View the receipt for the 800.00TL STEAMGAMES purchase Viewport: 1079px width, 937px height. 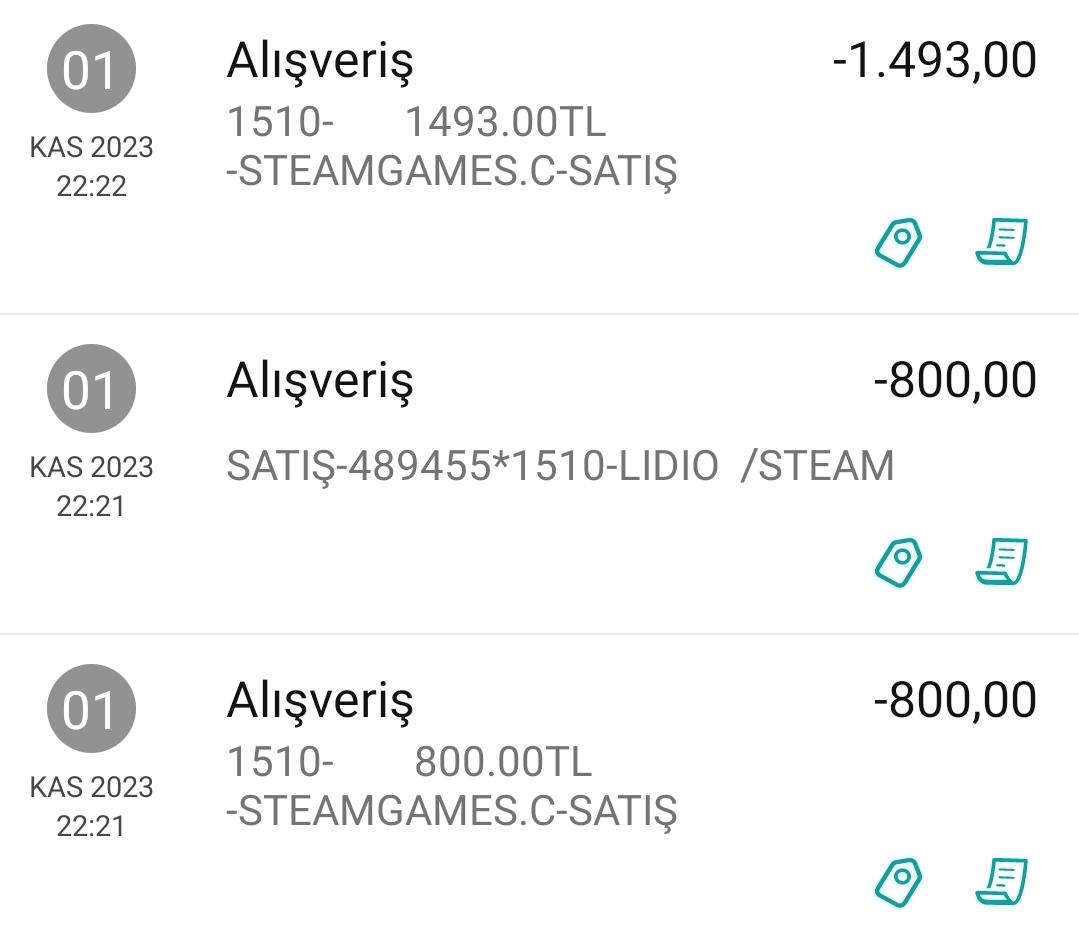(x=1001, y=881)
